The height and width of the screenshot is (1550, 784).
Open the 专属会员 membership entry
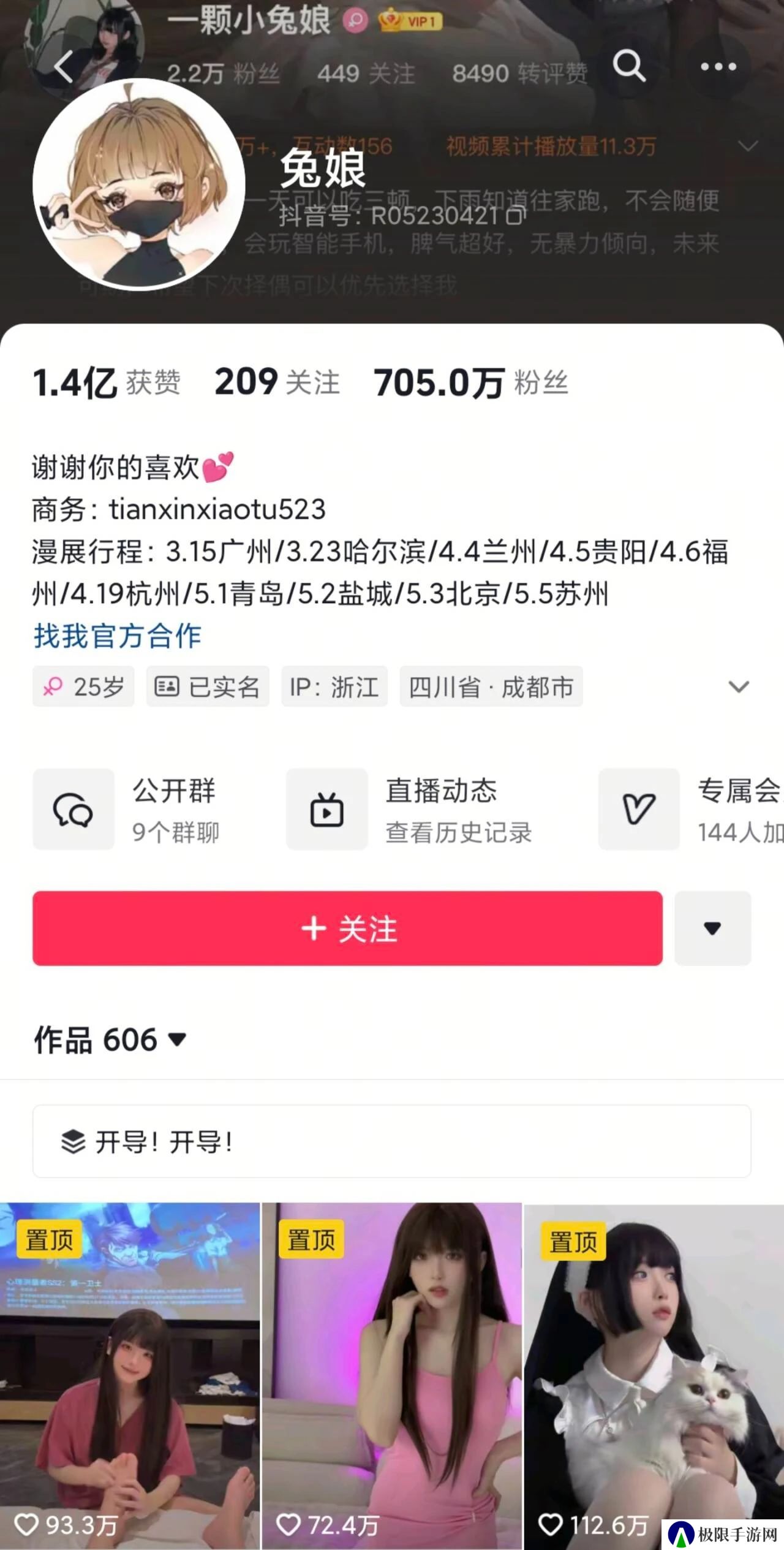(x=691, y=809)
